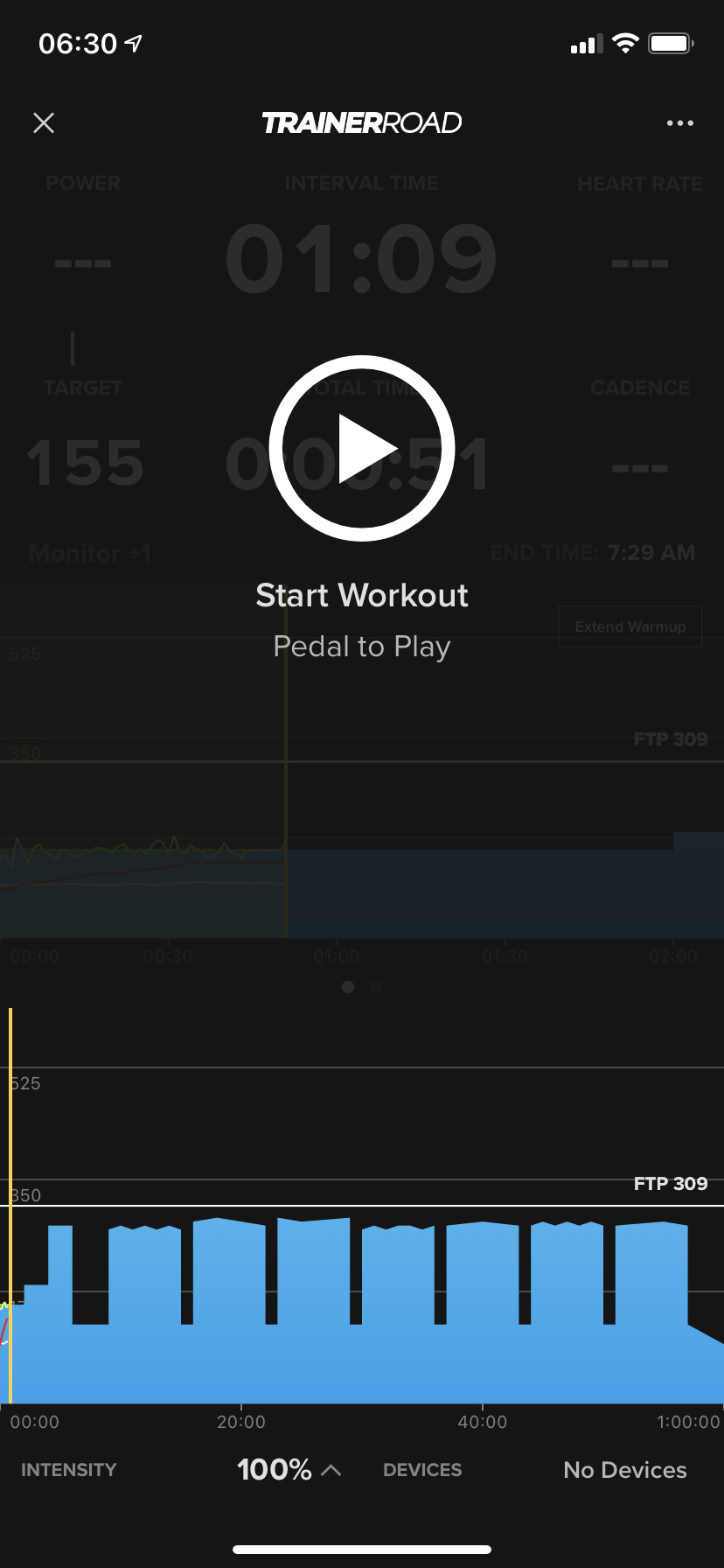Viewport: 724px width, 1568px height.
Task: Start the workout with the play button
Action: 362,448
